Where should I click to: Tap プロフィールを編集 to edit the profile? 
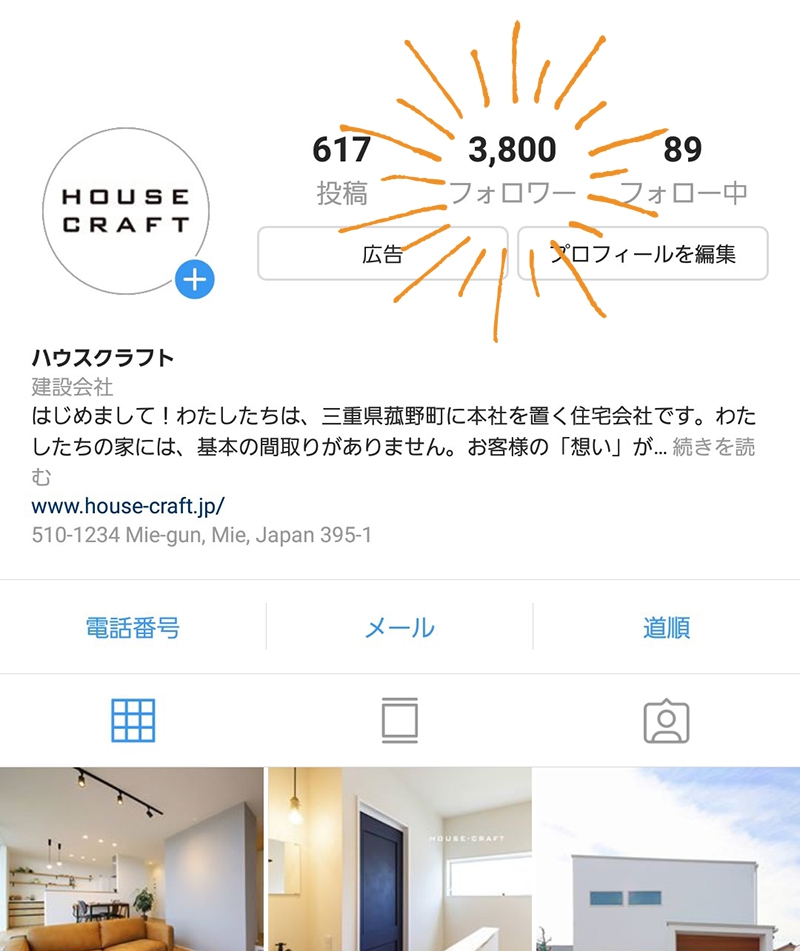click(x=643, y=254)
